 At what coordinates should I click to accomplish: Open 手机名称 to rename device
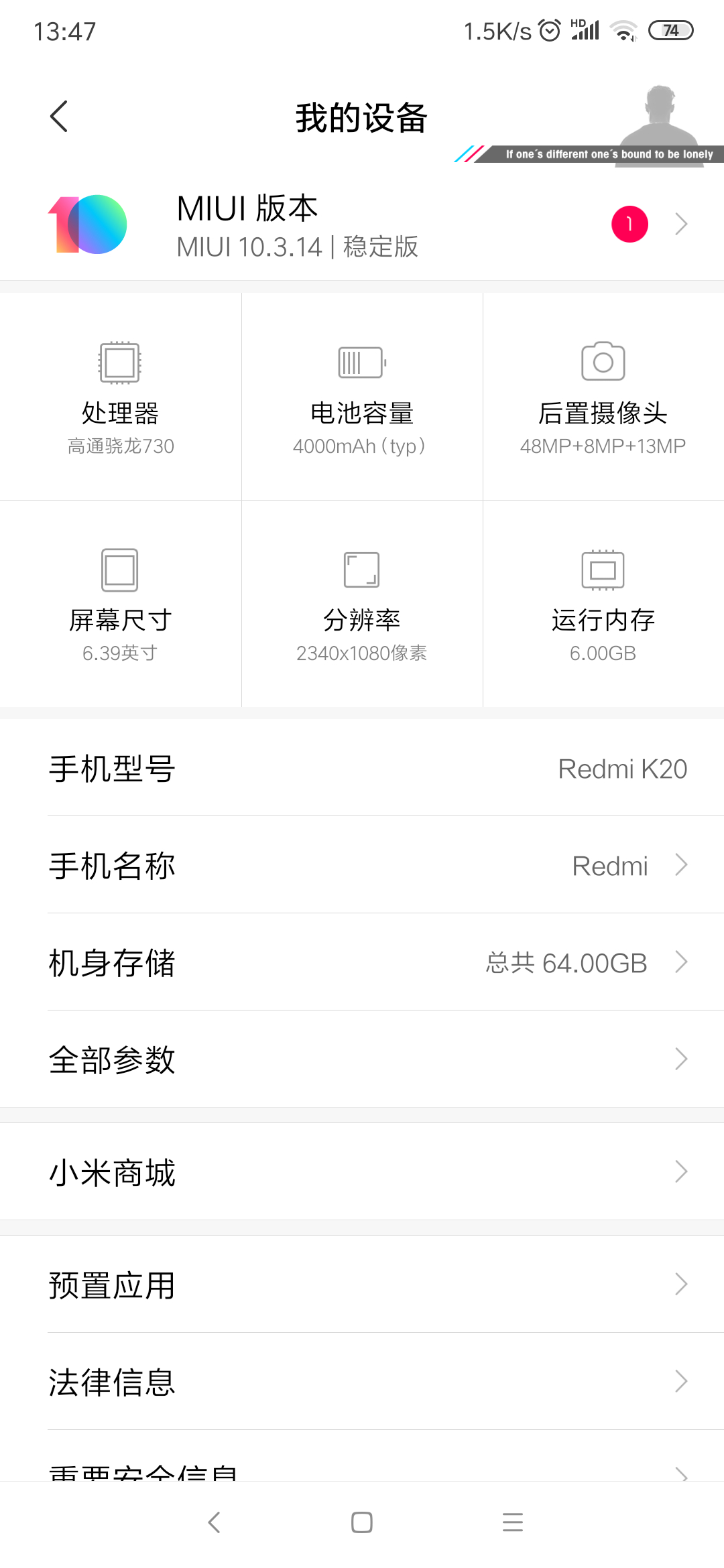pos(362,865)
